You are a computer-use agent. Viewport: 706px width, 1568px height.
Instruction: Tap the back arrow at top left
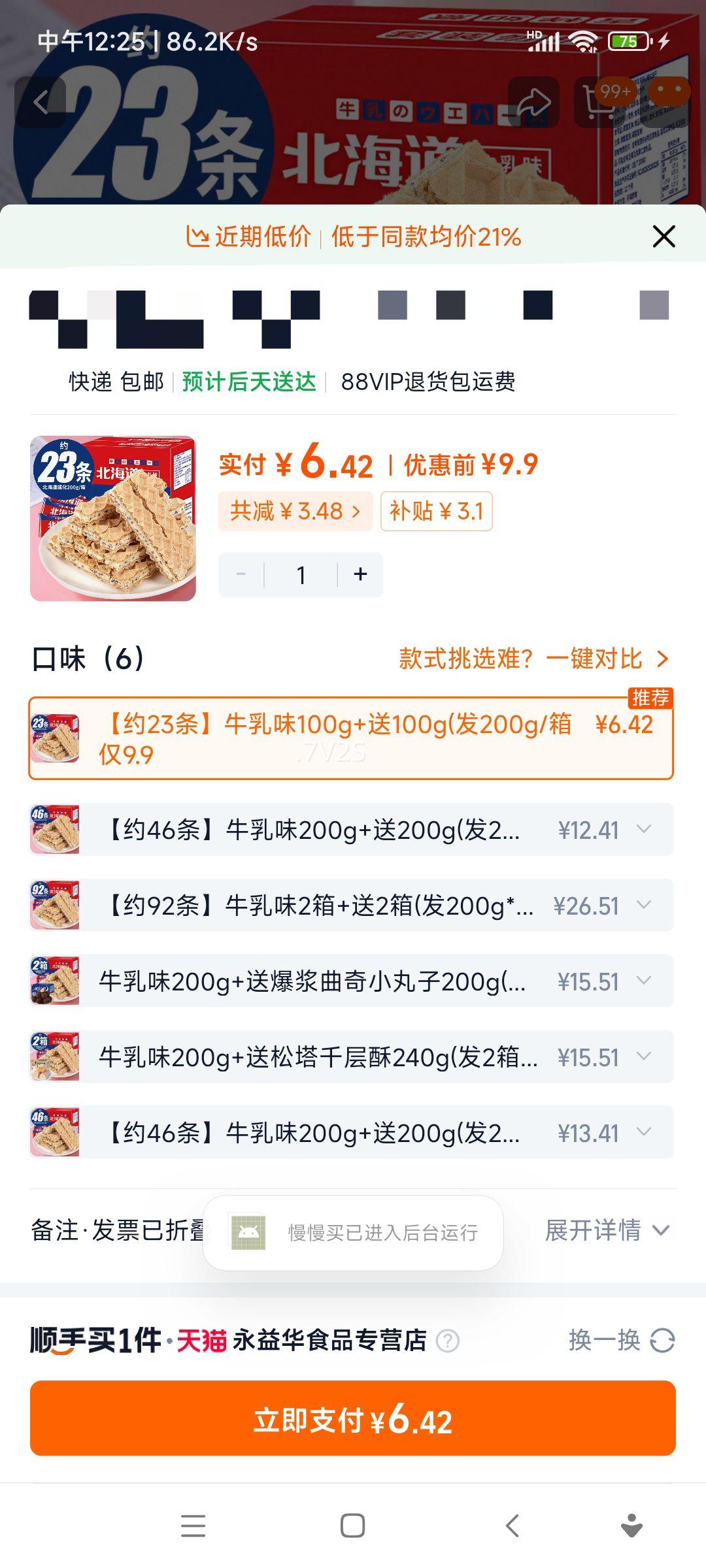pyautogui.click(x=41, y=101)
